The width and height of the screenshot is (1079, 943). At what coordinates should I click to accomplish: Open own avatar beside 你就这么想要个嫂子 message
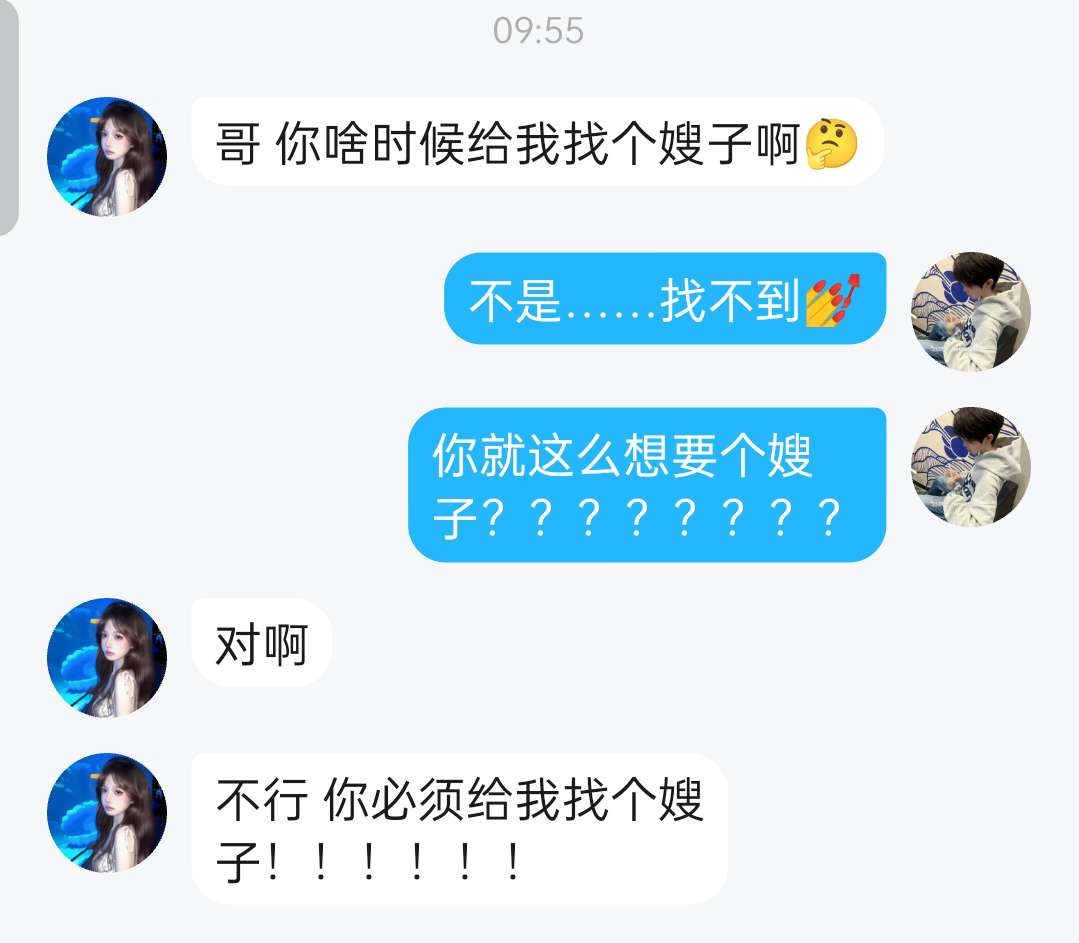point(970,466)
